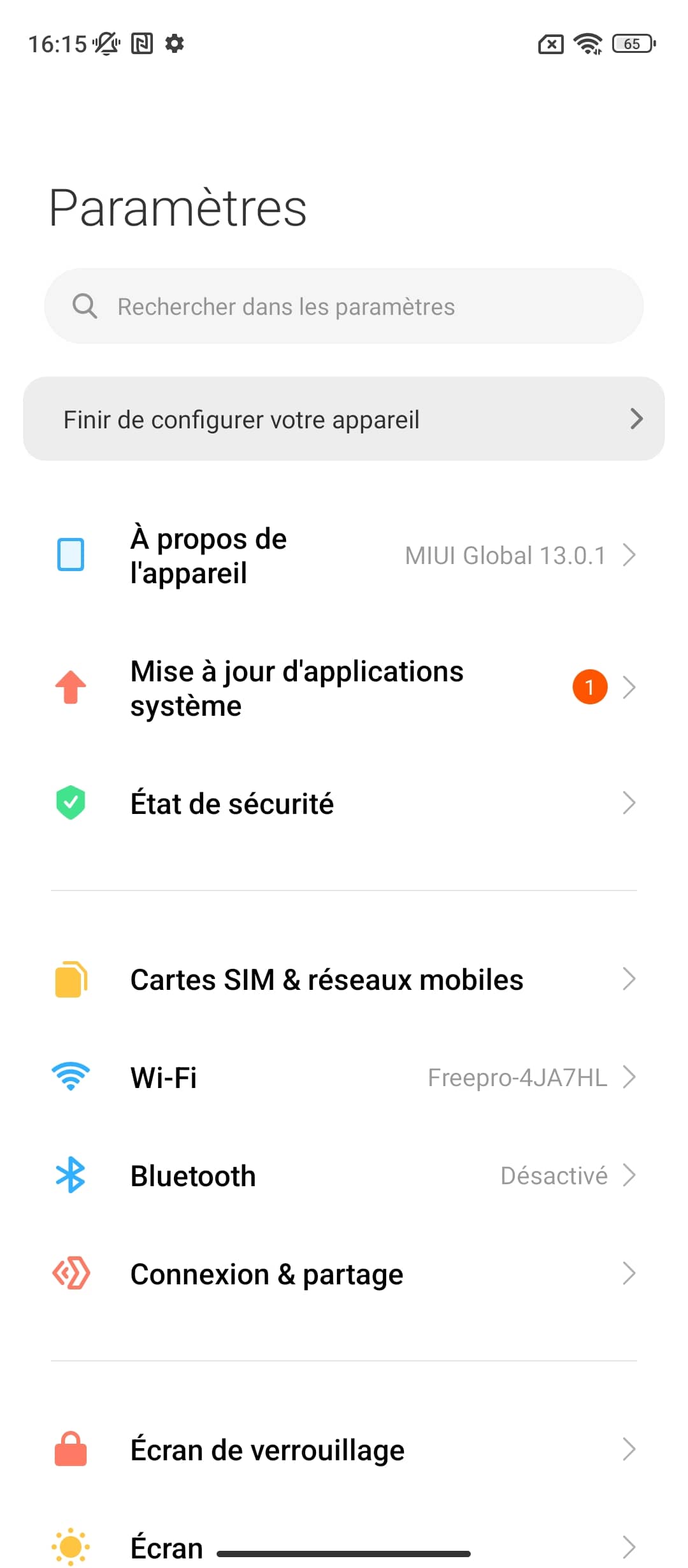Open Wi-Fi settings

[344, 1078]
